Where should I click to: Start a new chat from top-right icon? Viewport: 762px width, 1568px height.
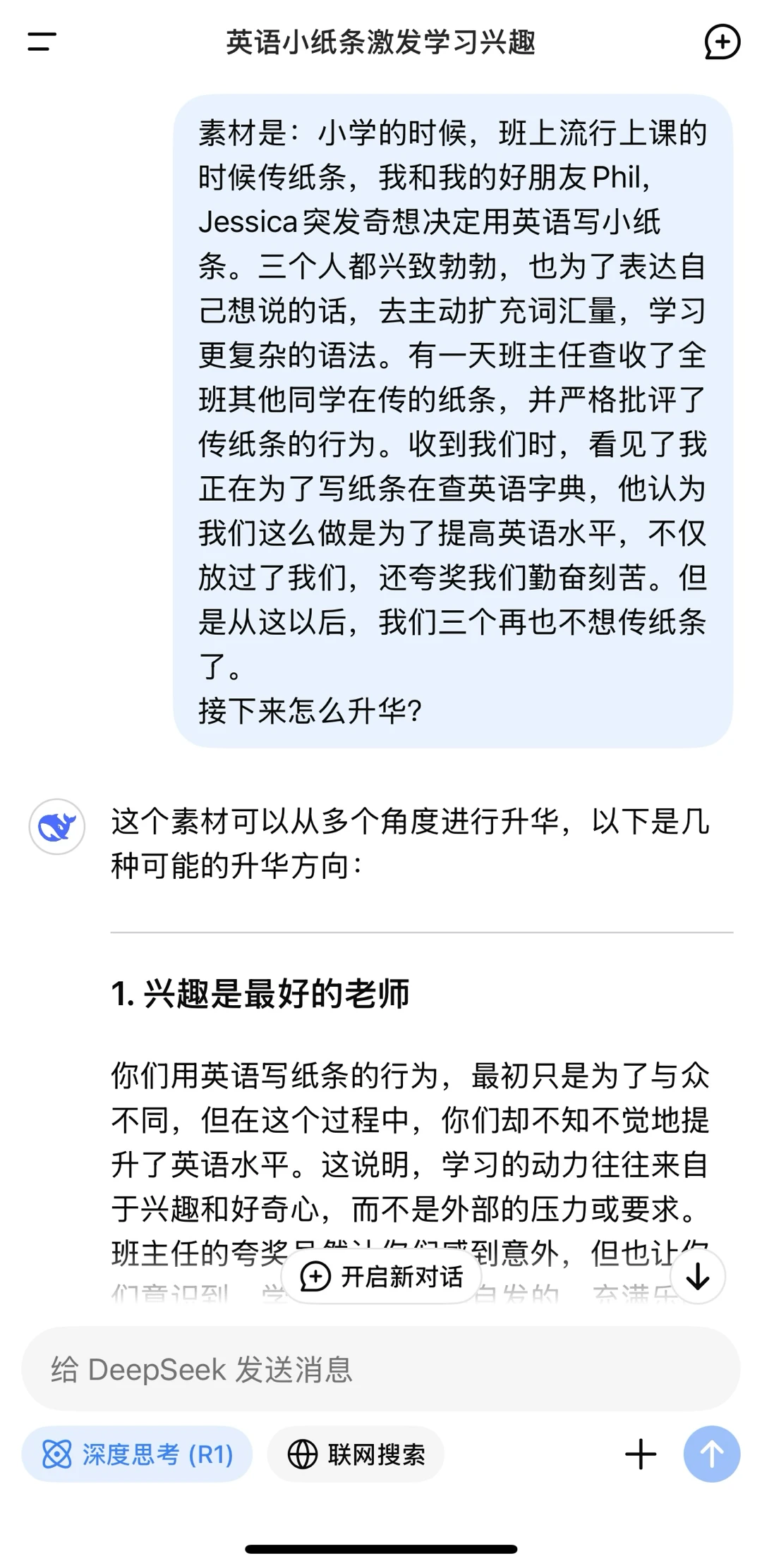coord(722,42)
